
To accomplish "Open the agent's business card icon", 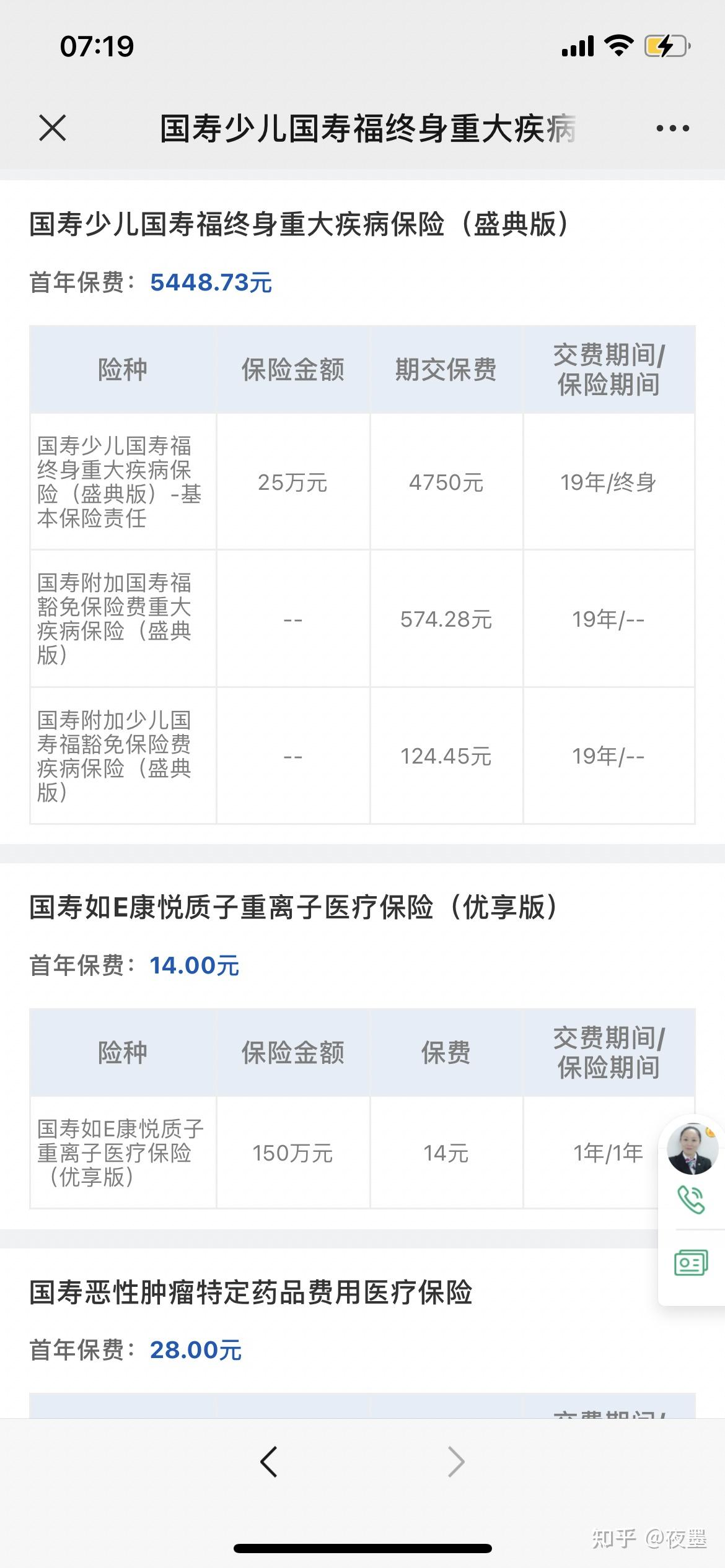I will 691,1263.
